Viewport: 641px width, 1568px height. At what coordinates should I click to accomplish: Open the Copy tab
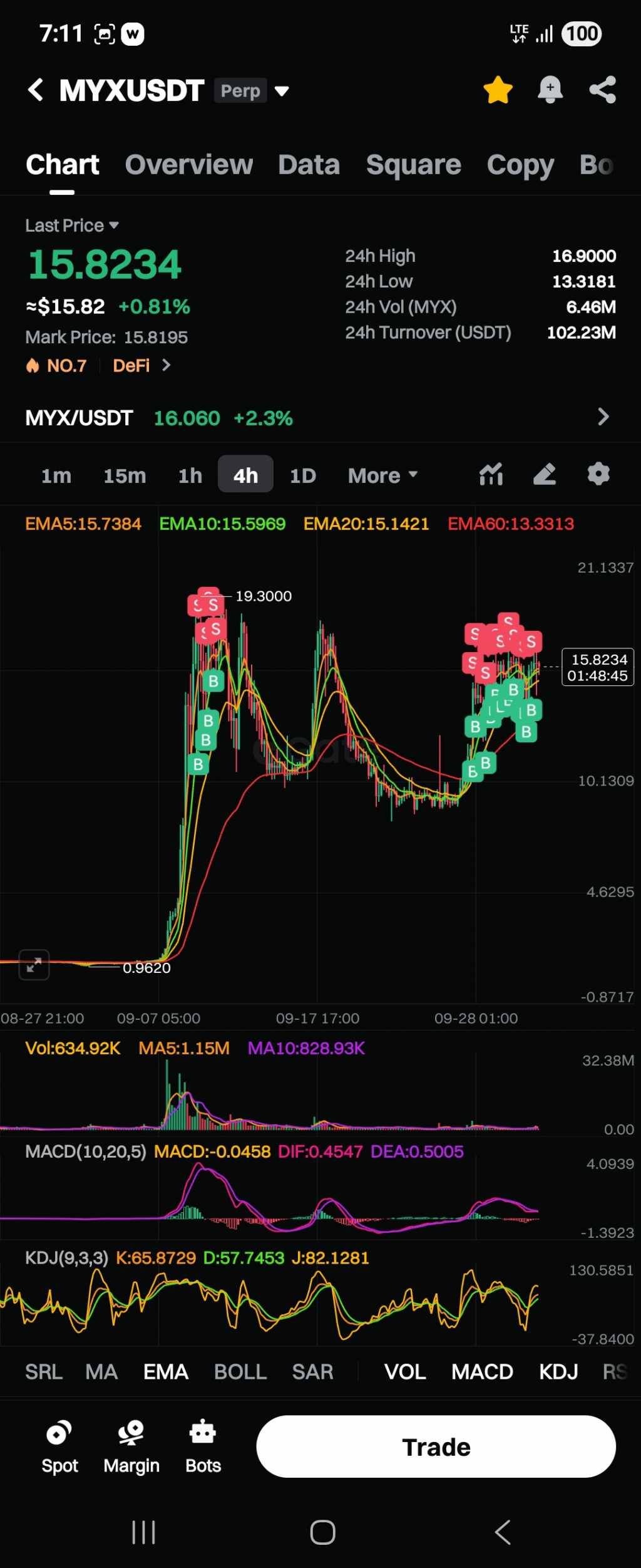[x=520, y=165]
